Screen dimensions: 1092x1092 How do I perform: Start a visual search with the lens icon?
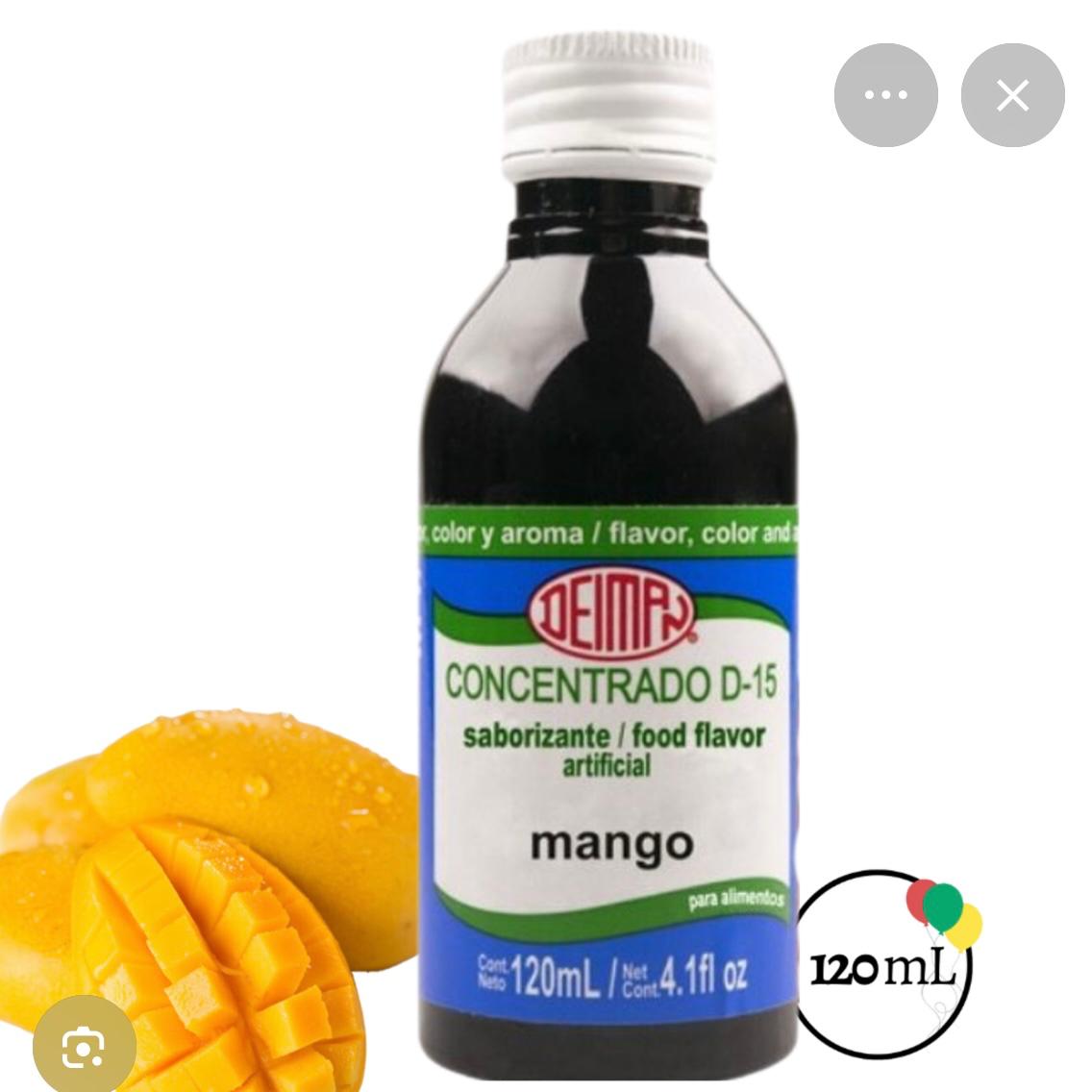[x=85, y=1046]
